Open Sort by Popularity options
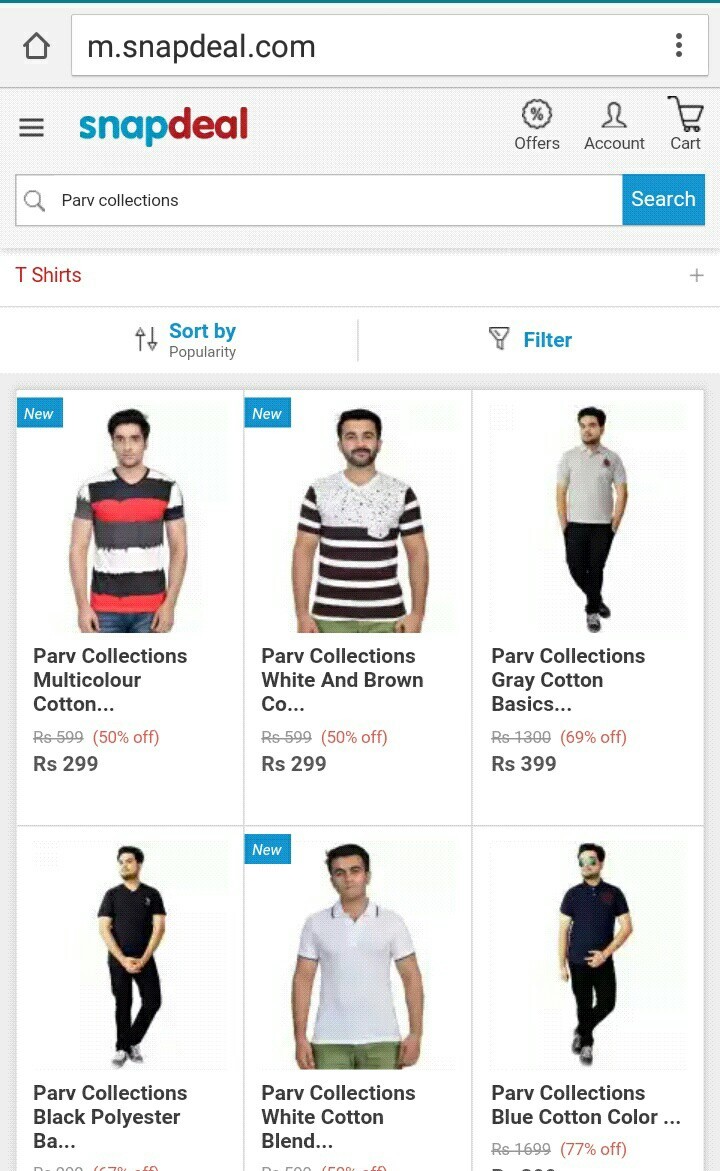The image size is (720, 1171). pos(187,340)
